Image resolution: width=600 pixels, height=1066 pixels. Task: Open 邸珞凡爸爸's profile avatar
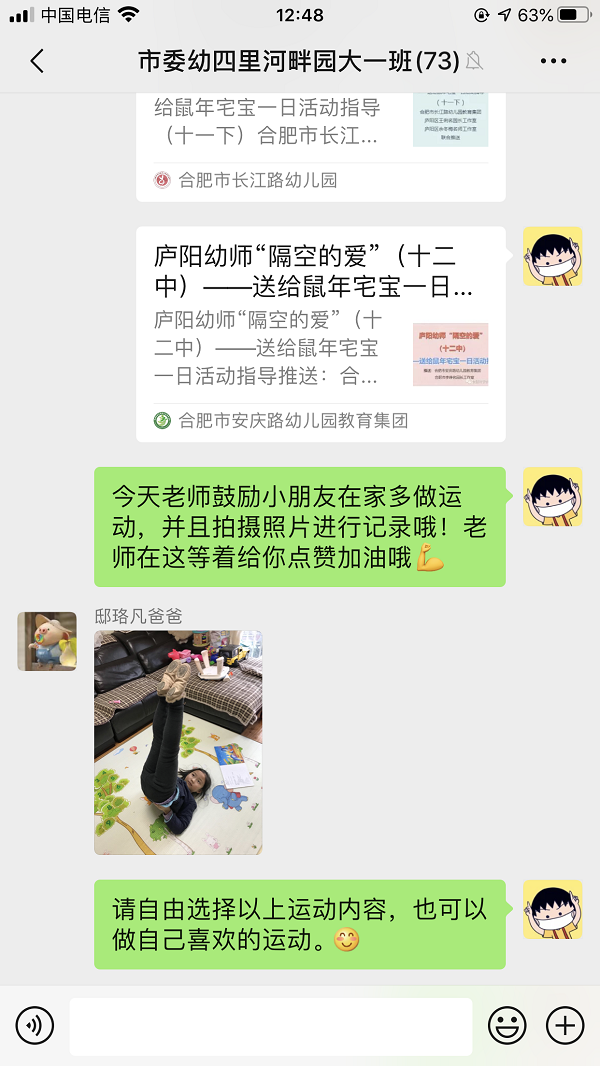(47, 641)
